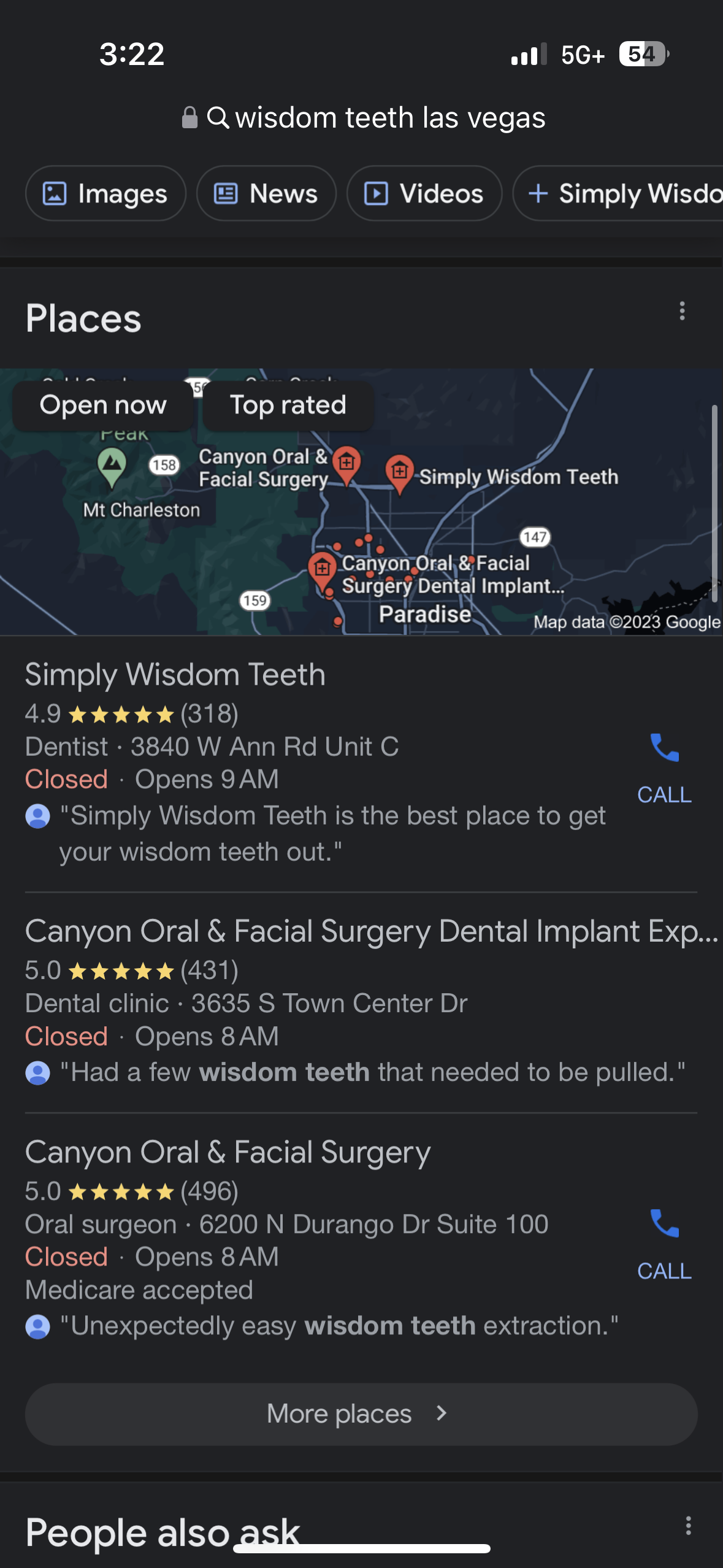This screenshot has width=723, height=1568.
Task: Open People also ask overflow menu
Action: (688, 1526)
